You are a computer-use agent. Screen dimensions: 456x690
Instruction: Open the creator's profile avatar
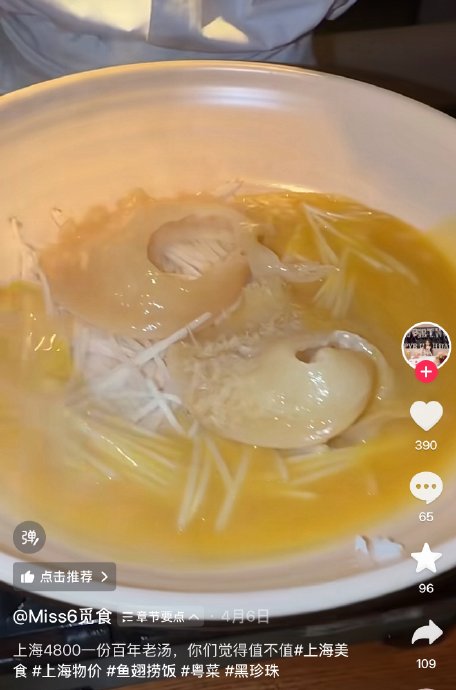pyautogui.click(x=426, y=346)
